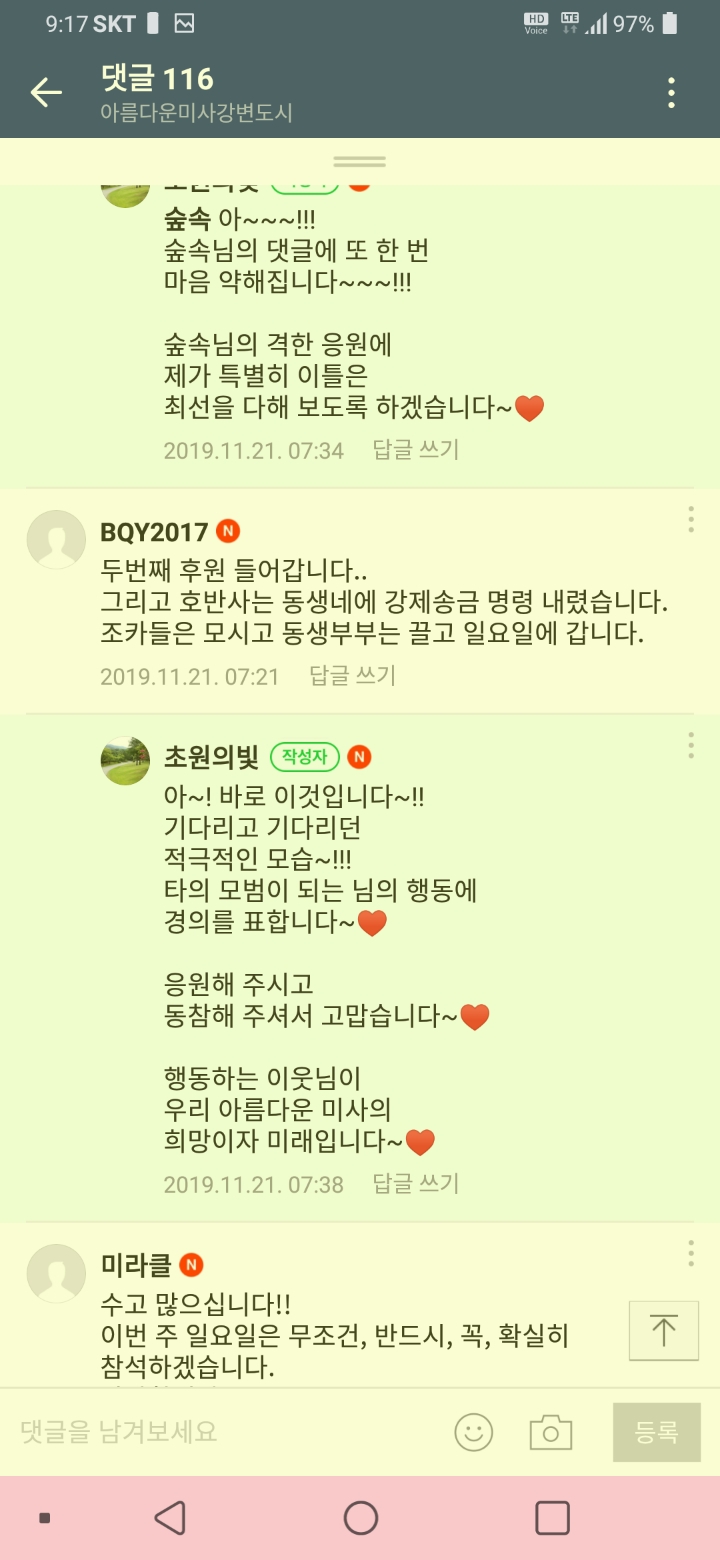Image resolution: width=720 pixels, height=1560 pixels.
Task: Tap reply under the 07:34 comment
Action: tap(415, 450)
